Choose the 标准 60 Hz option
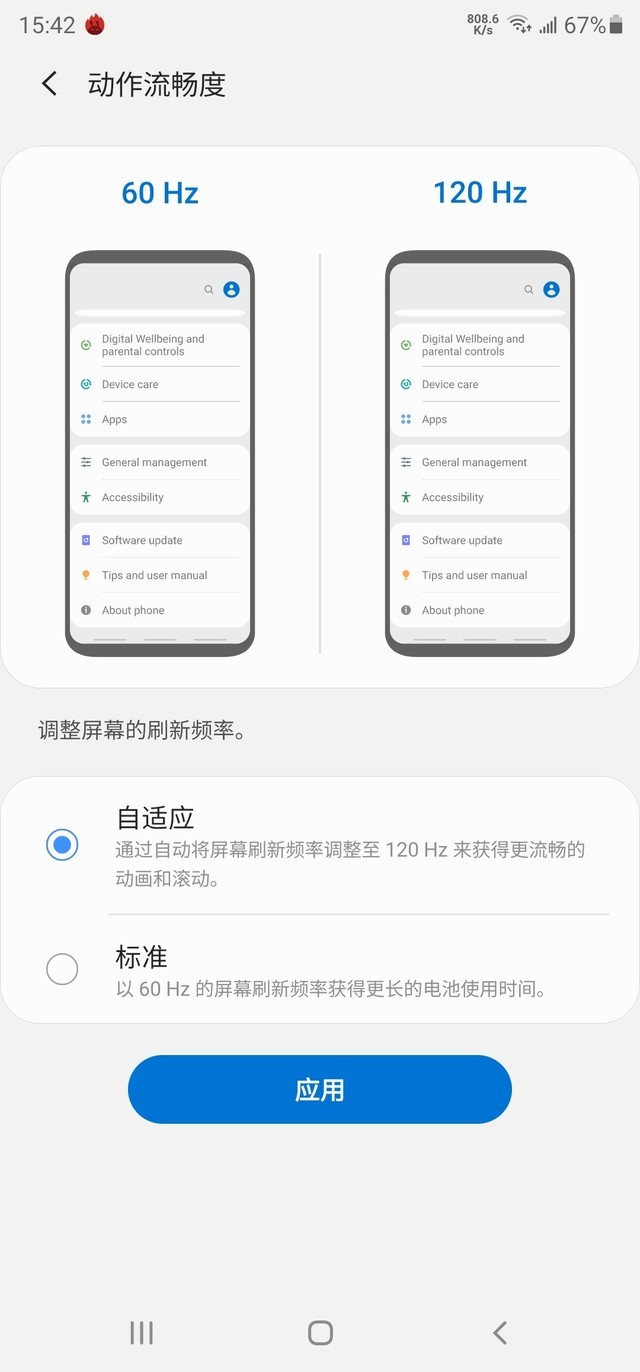 pos(62,968)
